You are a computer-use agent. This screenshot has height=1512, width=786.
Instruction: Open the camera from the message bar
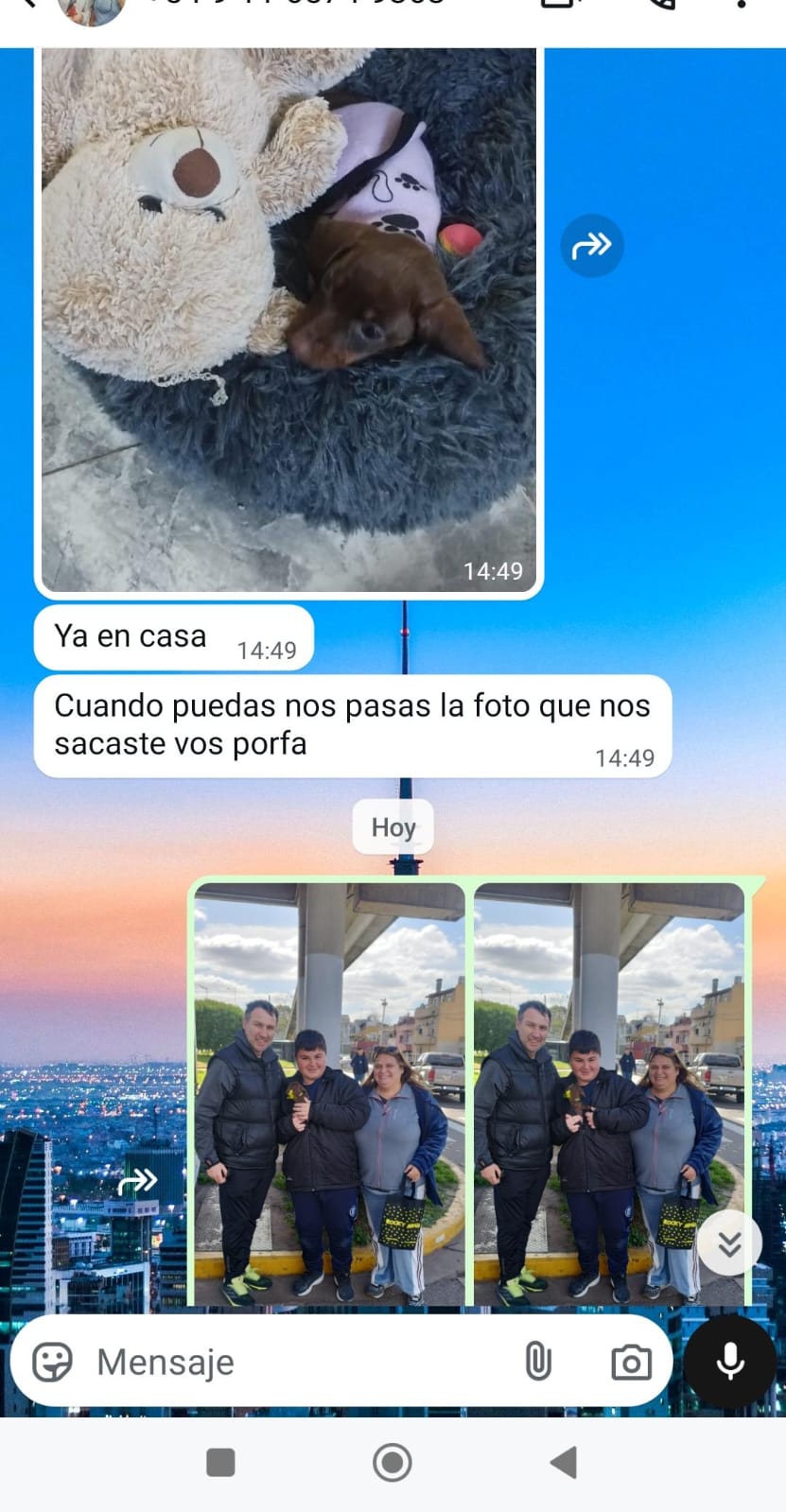(631, 1363)
